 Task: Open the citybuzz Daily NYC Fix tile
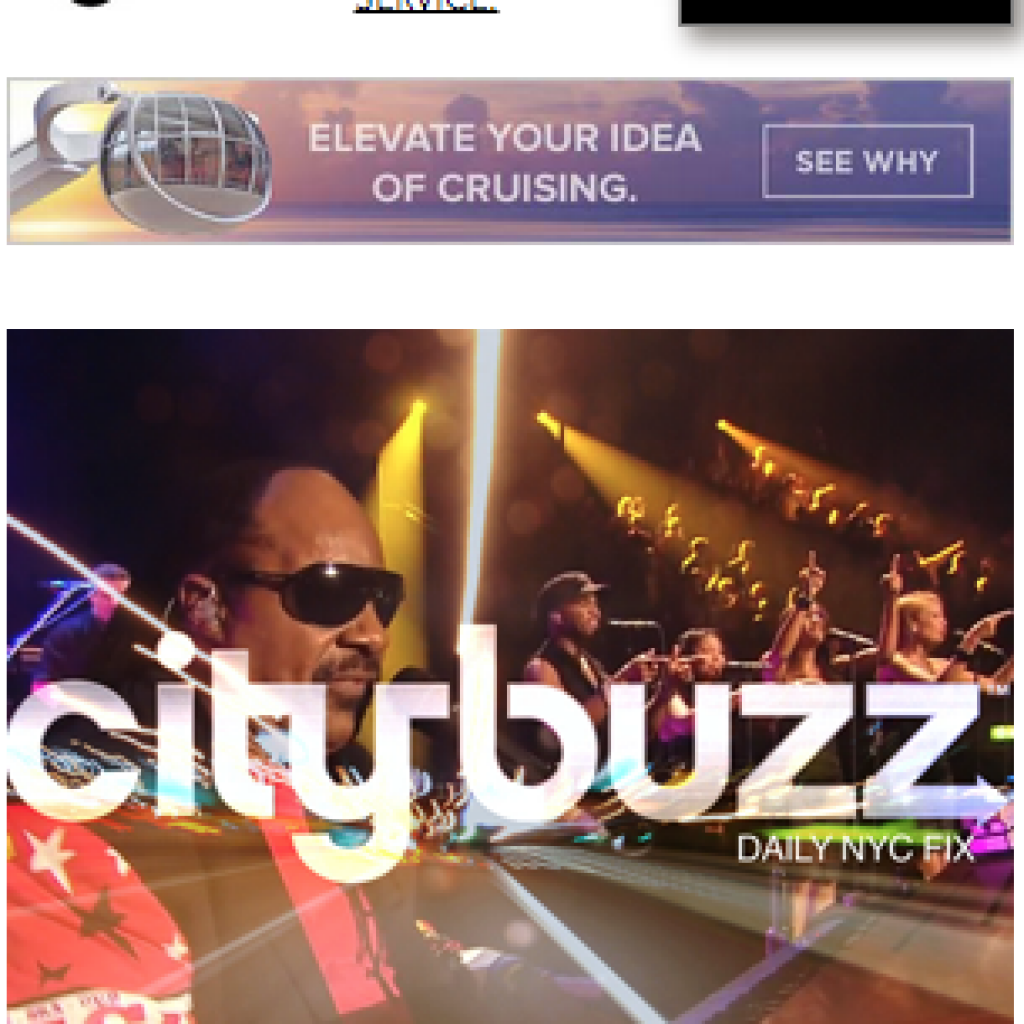(x=510, y=676)
